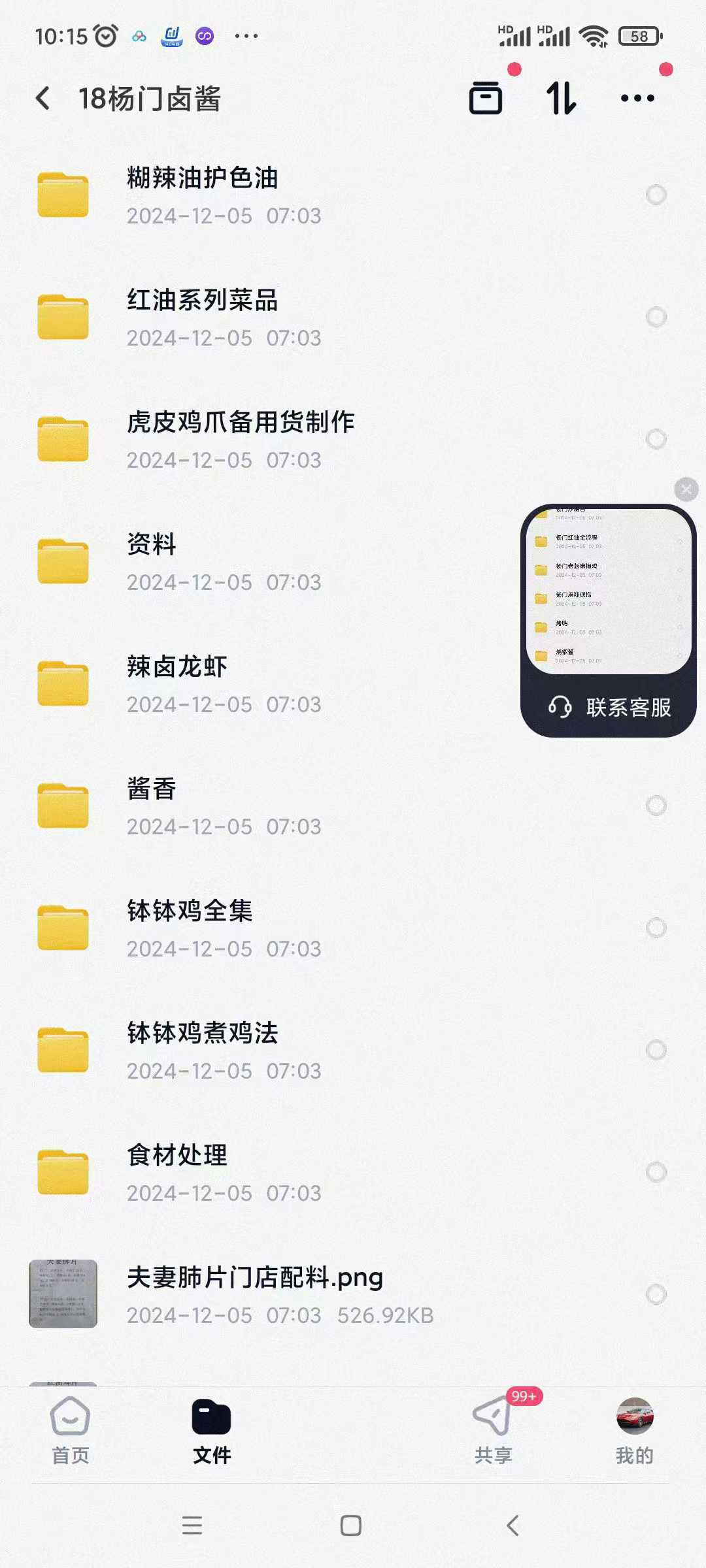The height and width of the screenshot is (1568, 706).
Task: Contact customer service via 联系客服
Action: coord(609,708)
